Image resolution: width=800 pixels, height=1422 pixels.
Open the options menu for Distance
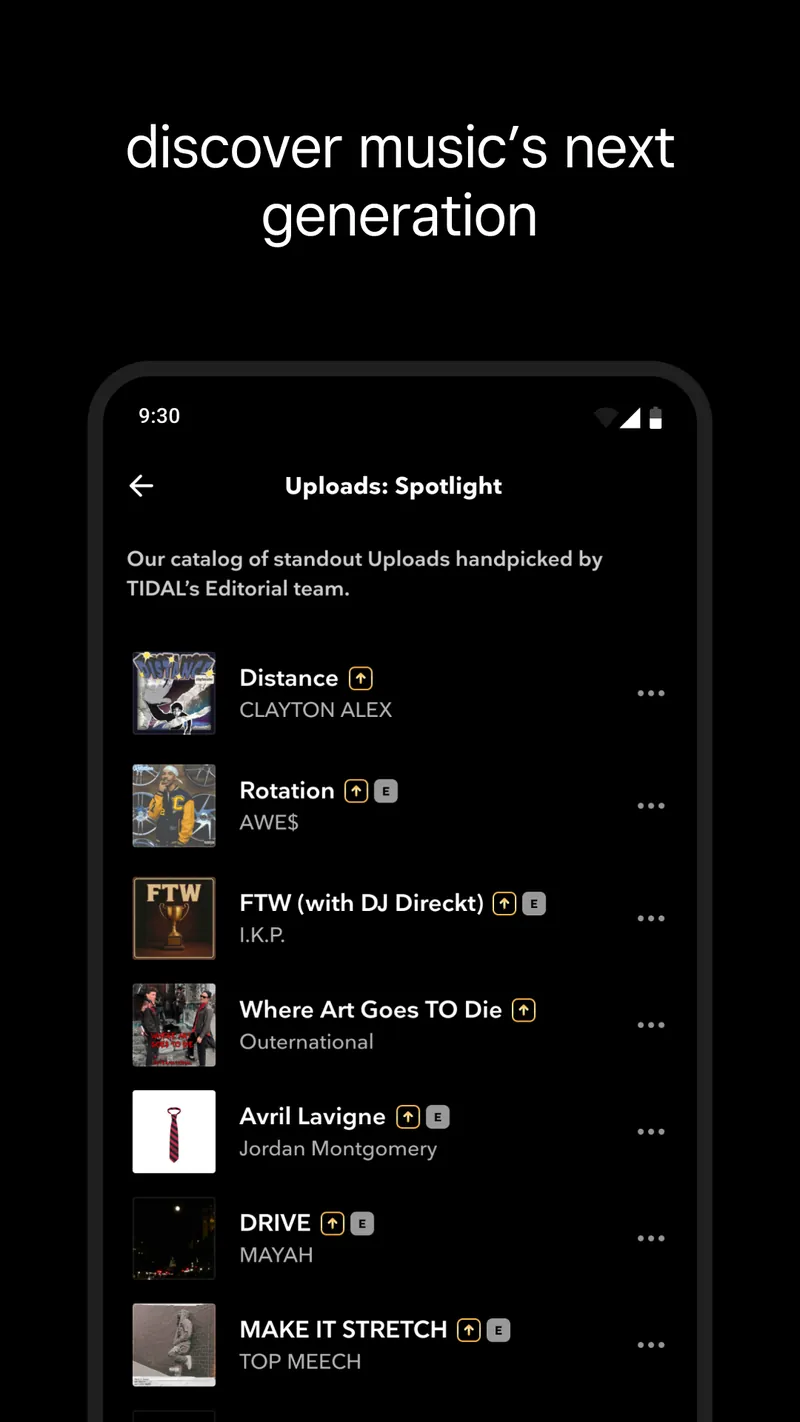point(651,693)
